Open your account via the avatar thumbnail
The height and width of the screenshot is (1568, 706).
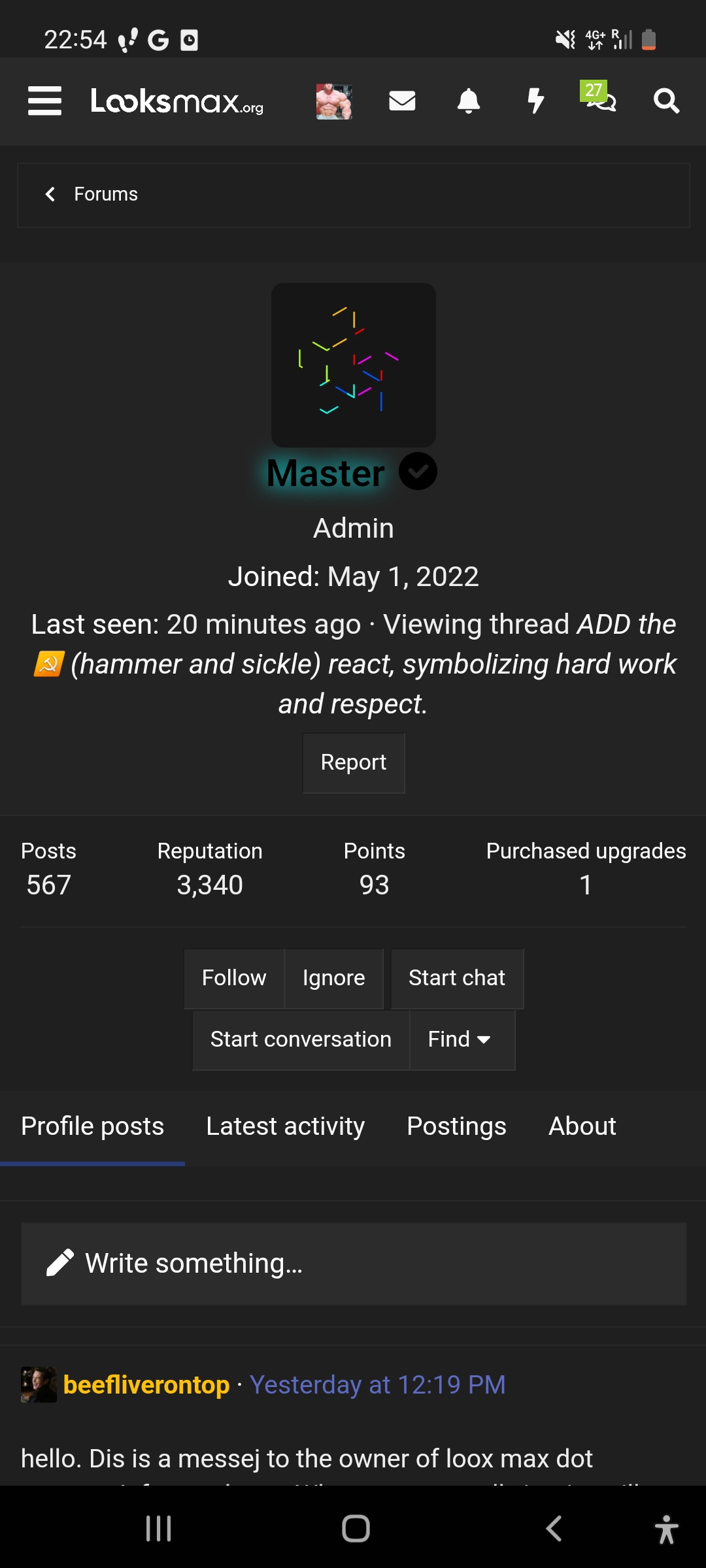coord(334,101)
